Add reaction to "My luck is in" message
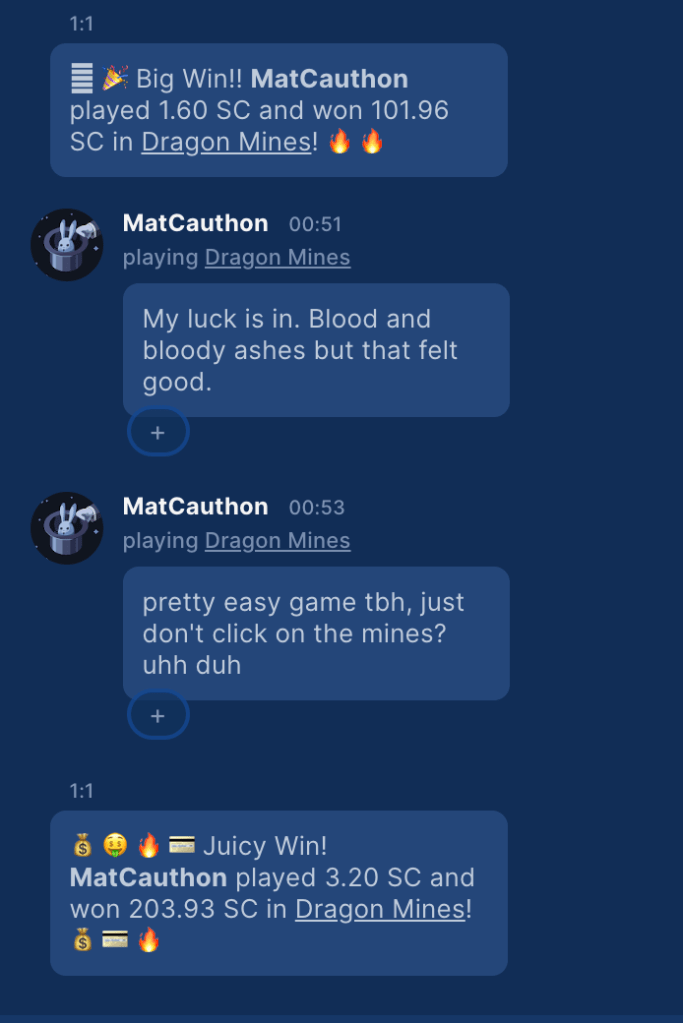This screenshot has height=1023, width=683. (x=158, y=433)
